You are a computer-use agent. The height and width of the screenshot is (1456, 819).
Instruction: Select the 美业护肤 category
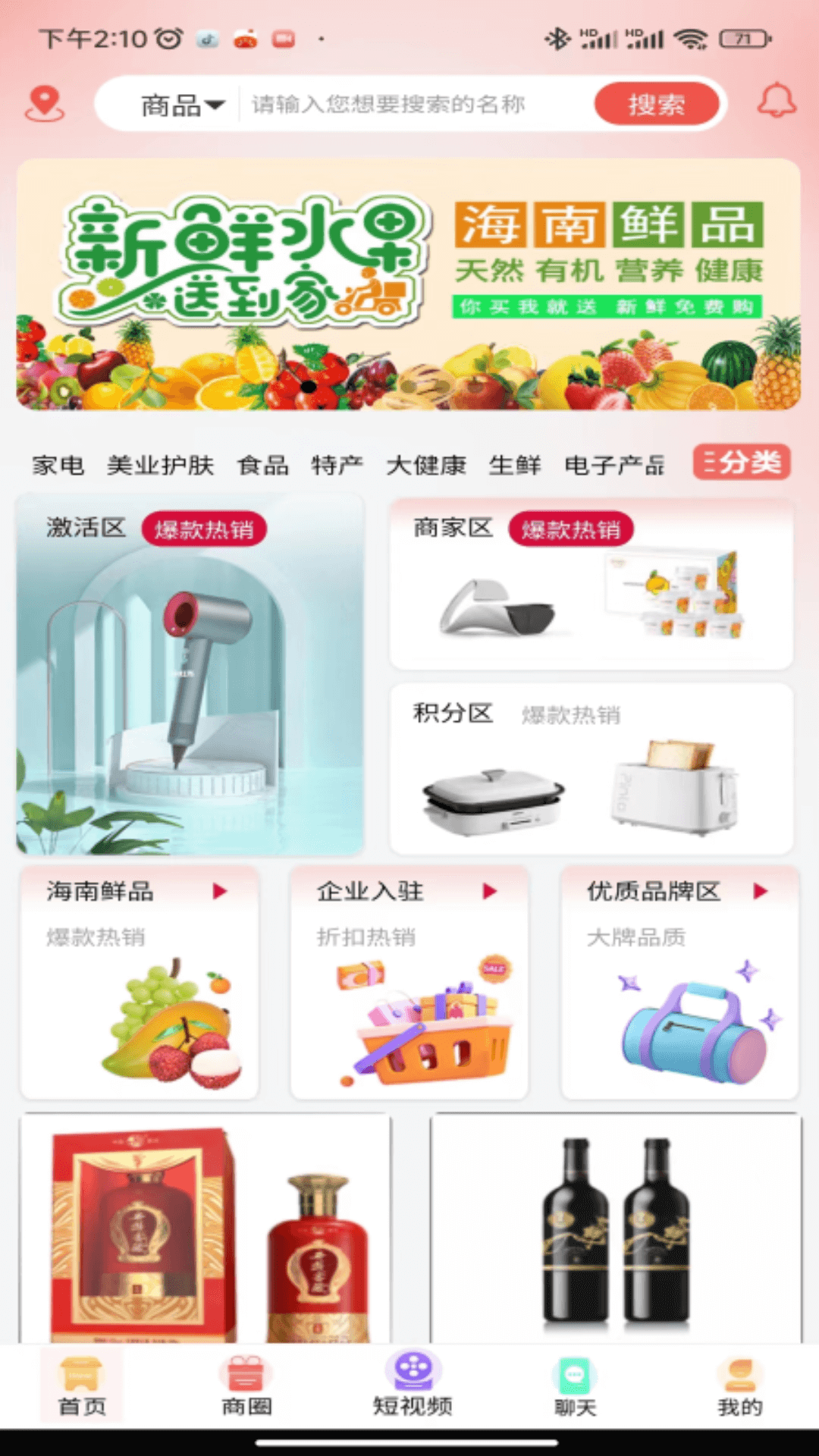(x=160, y=465)
